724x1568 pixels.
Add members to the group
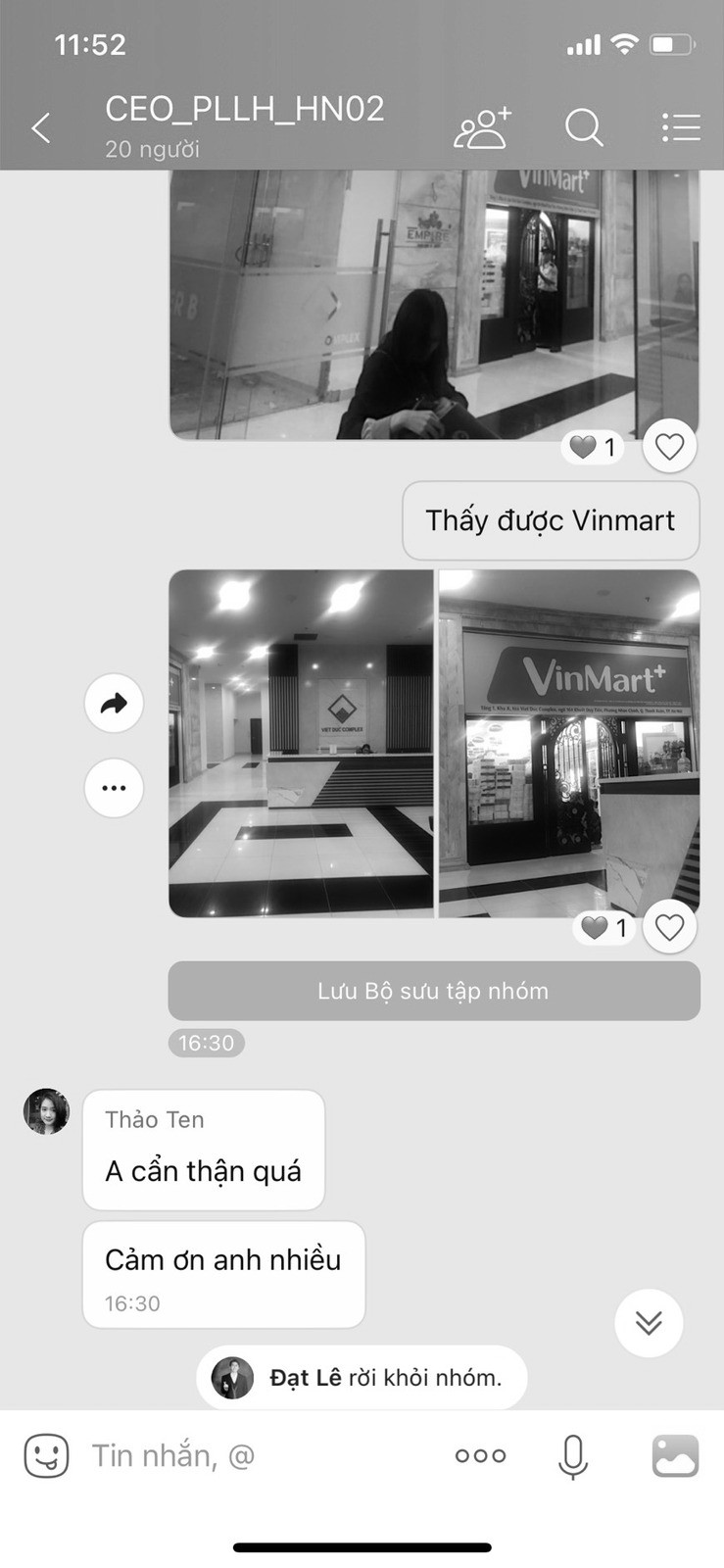tap(482, 127)
